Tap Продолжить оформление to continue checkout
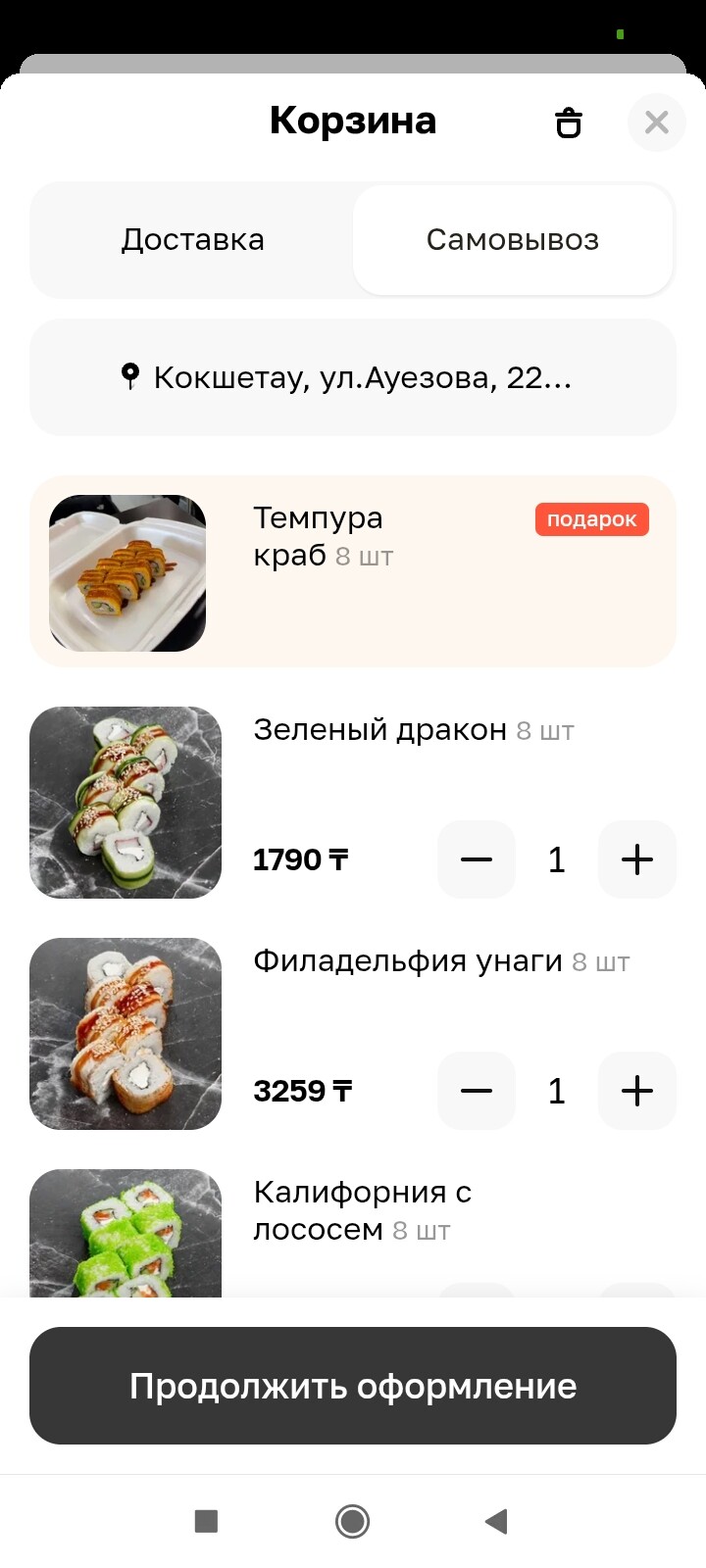706x1568 pixels. [353, 1386]
